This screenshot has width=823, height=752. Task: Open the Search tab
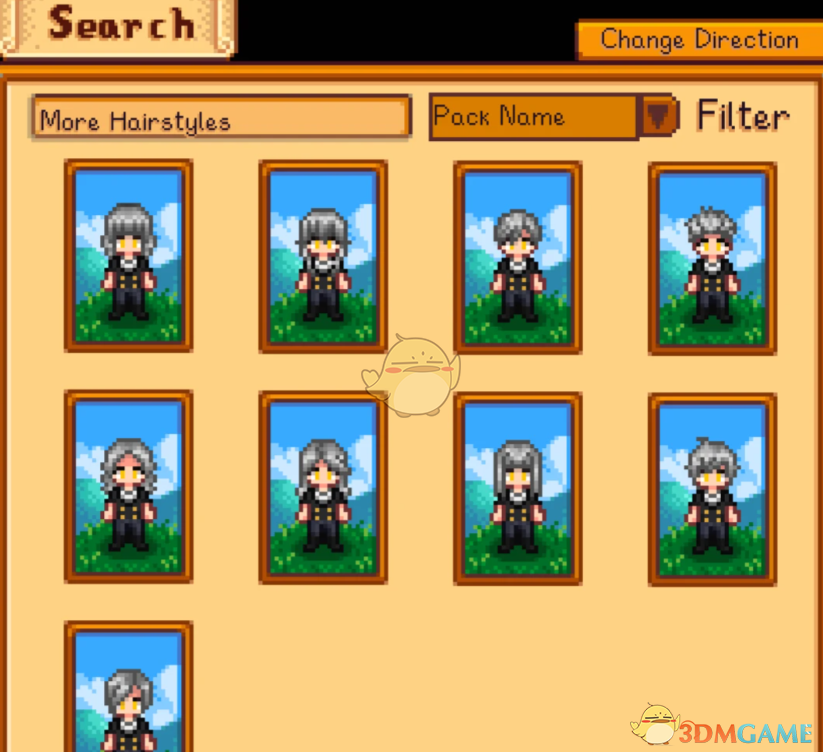pyautogui.click(x=120, y=25)
